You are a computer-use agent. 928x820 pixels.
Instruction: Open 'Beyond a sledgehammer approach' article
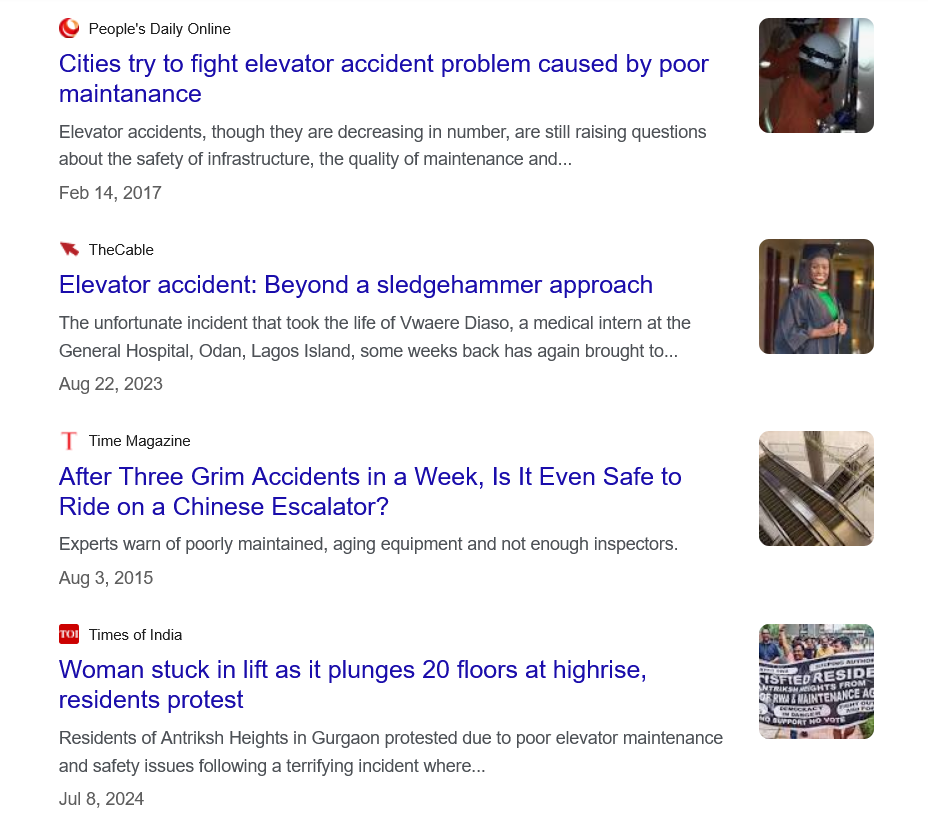pyautogui.click(x=355, y=285)
